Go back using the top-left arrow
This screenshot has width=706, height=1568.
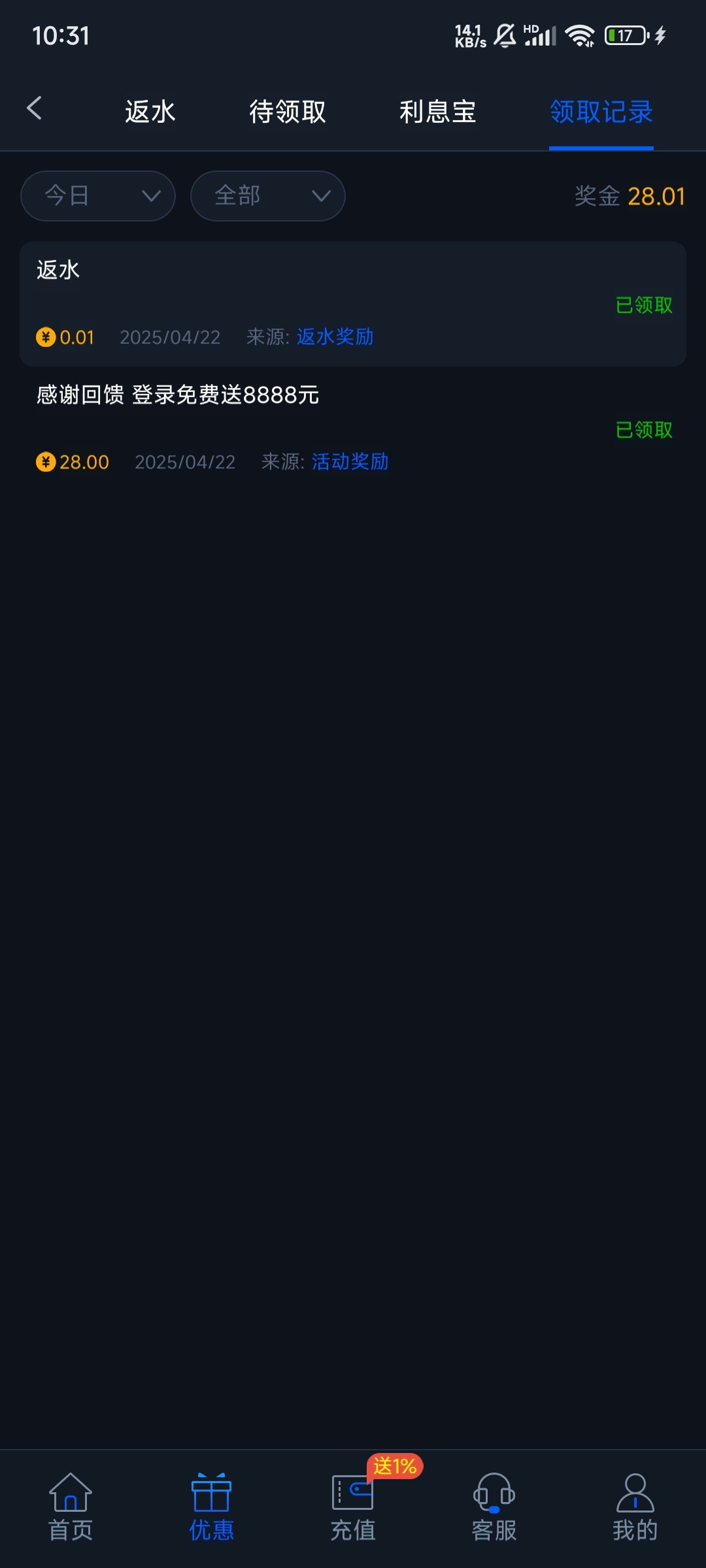point(35,108)
